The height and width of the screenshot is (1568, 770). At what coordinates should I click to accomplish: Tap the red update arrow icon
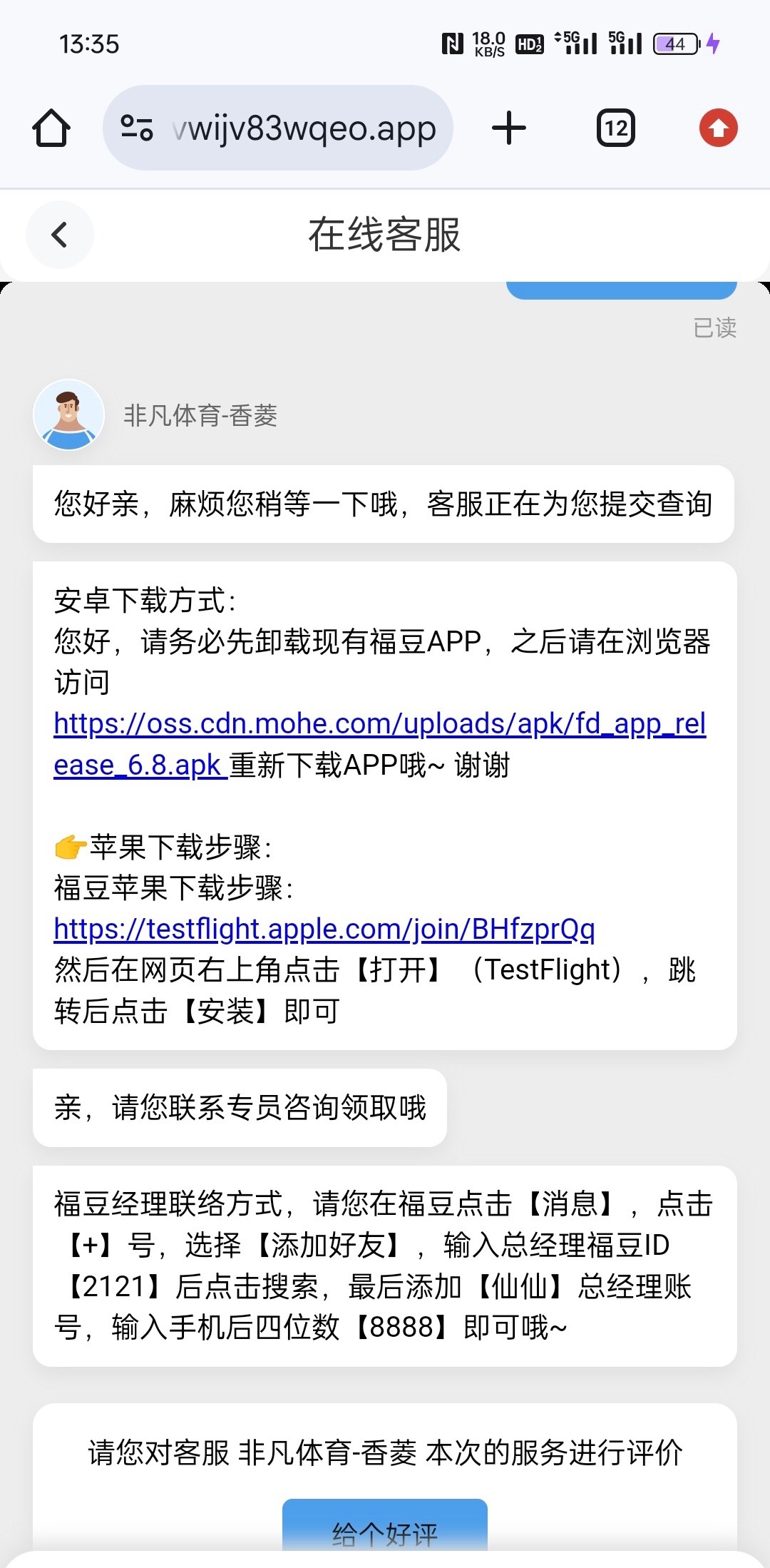718,128
